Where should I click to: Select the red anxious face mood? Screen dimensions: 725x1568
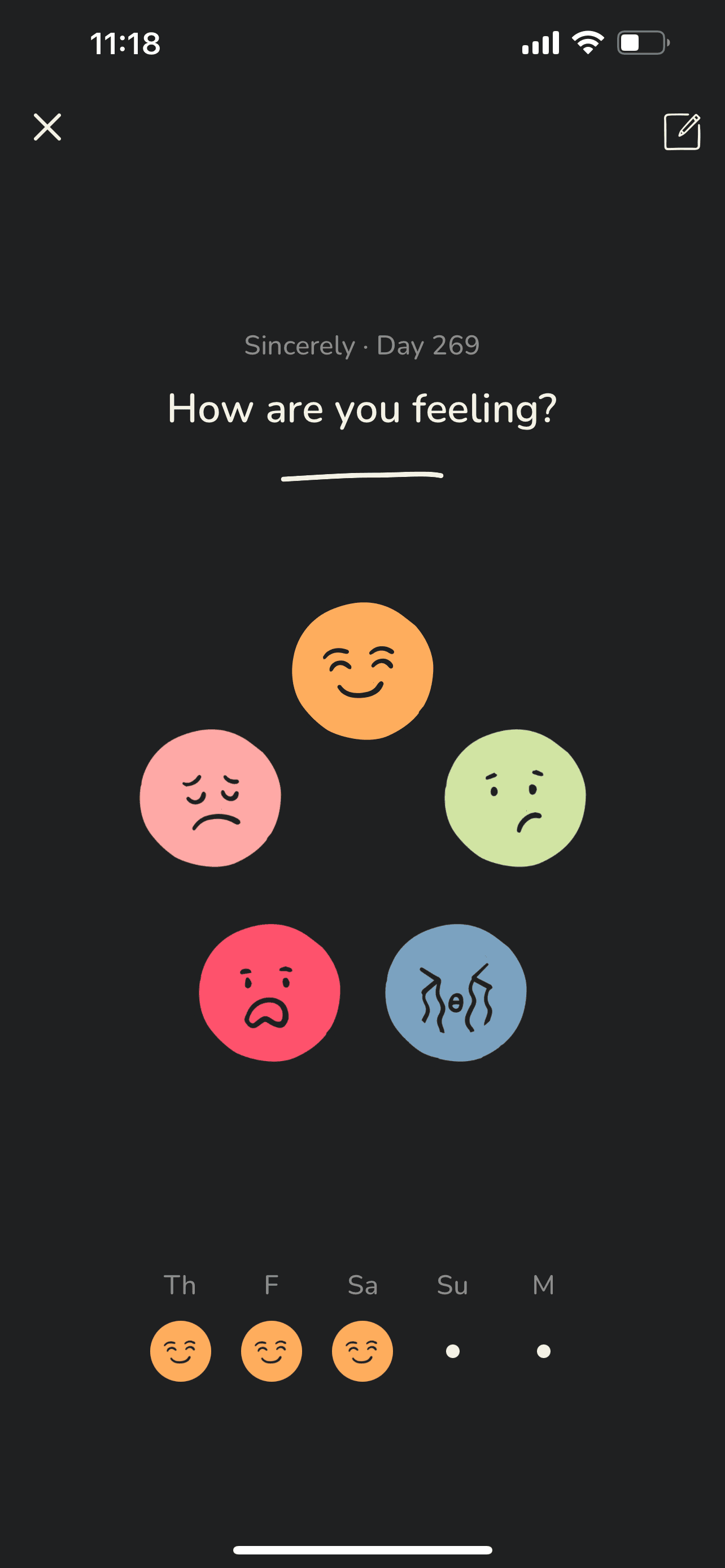coord(270,992)
